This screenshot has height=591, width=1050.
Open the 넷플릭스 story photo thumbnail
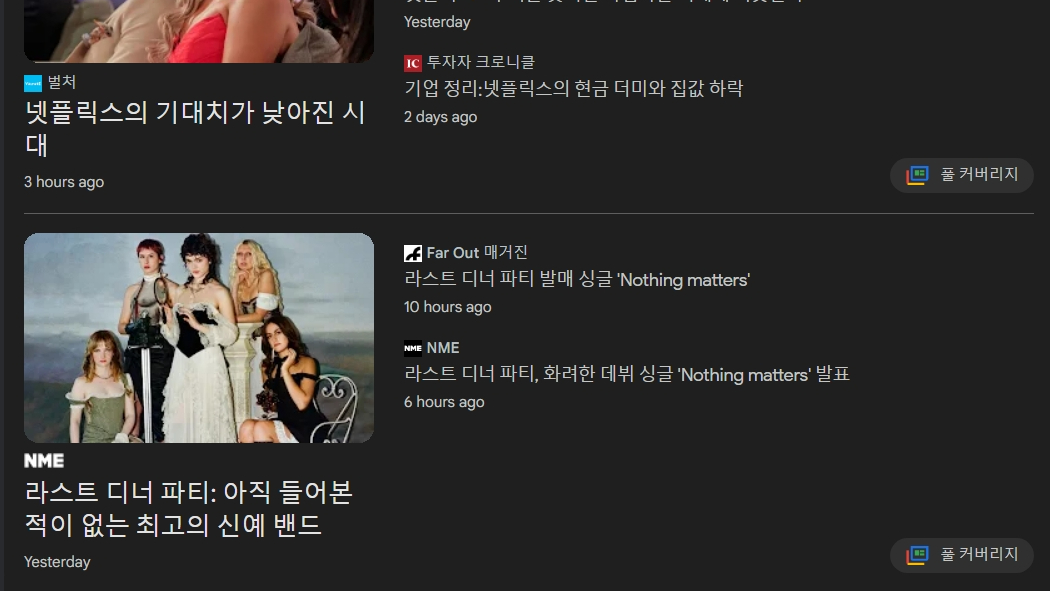pos(199,30)
